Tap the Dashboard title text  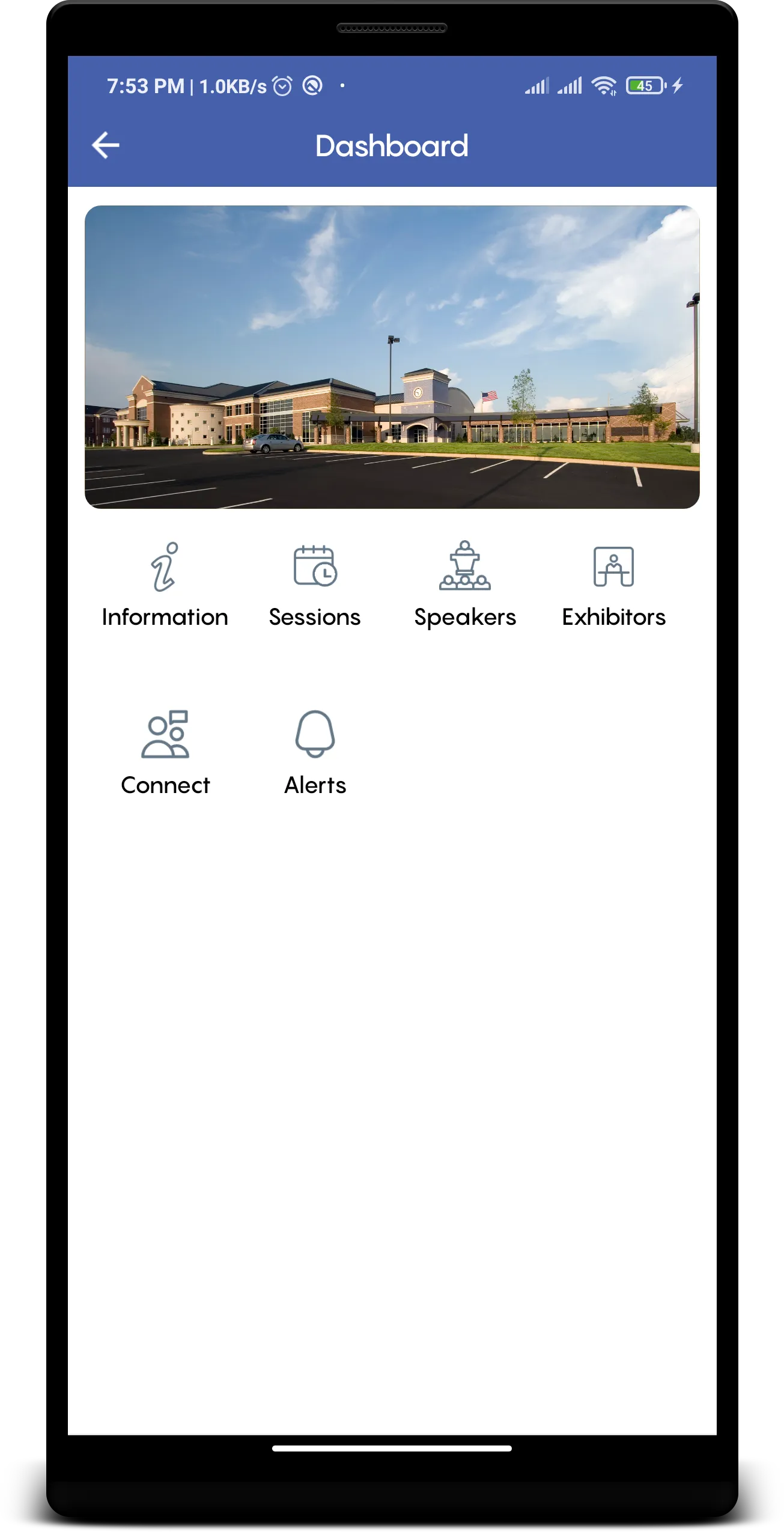(x=392, y=145)
